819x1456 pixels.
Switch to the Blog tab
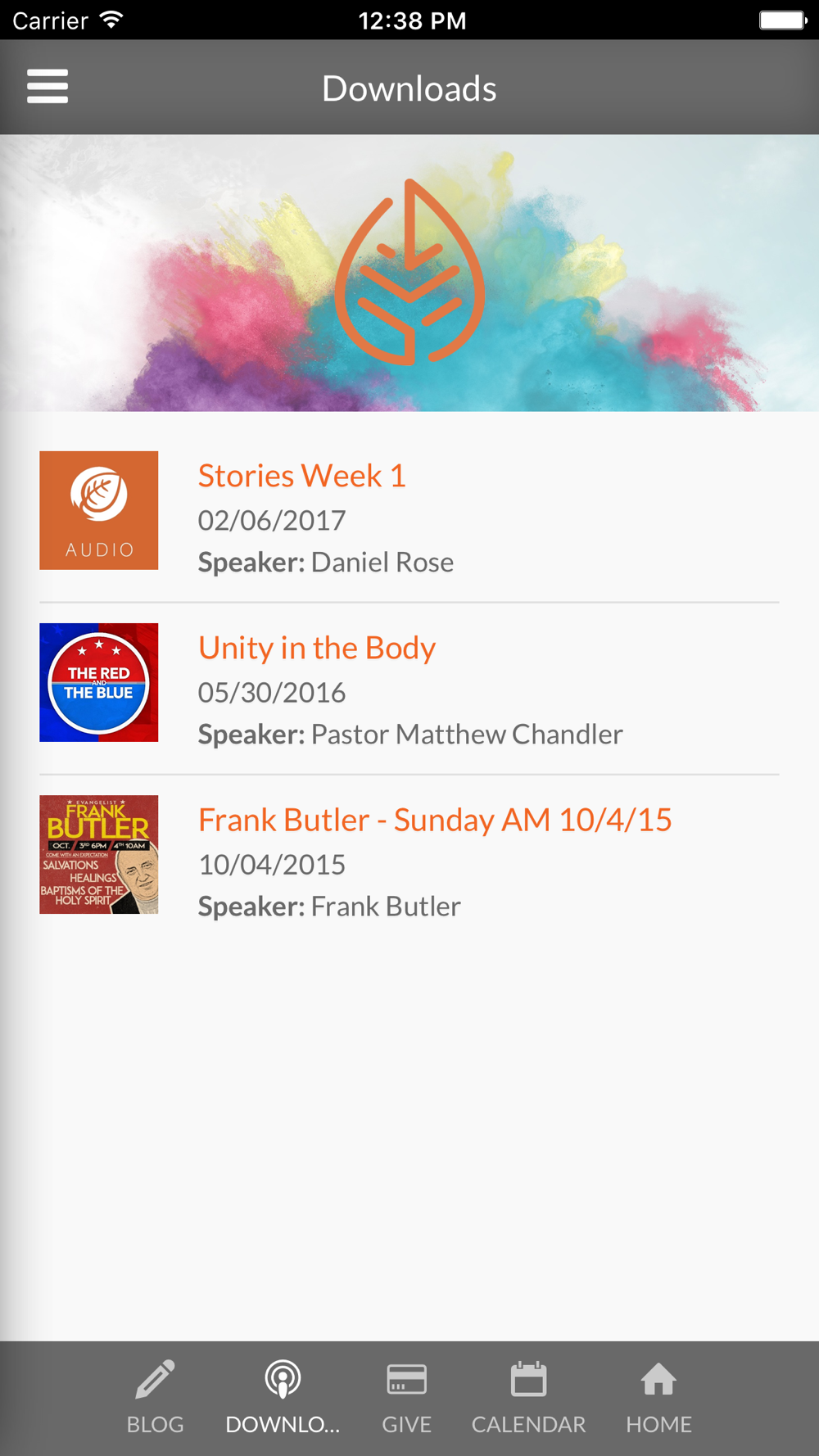(155, 1397)
